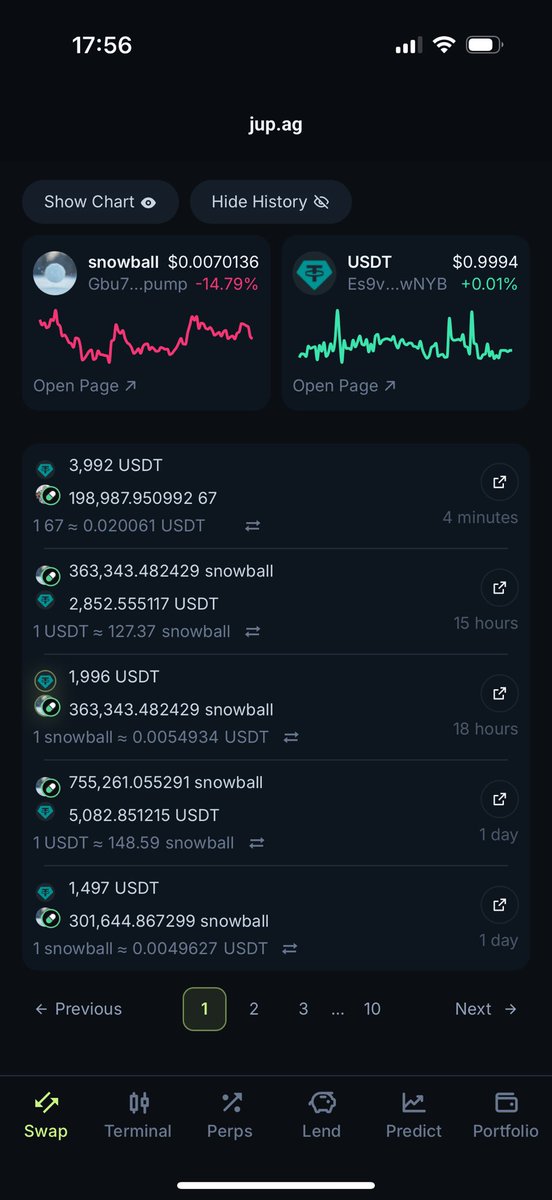
Task: Open the Predict tab
Action: [413, 1114]
